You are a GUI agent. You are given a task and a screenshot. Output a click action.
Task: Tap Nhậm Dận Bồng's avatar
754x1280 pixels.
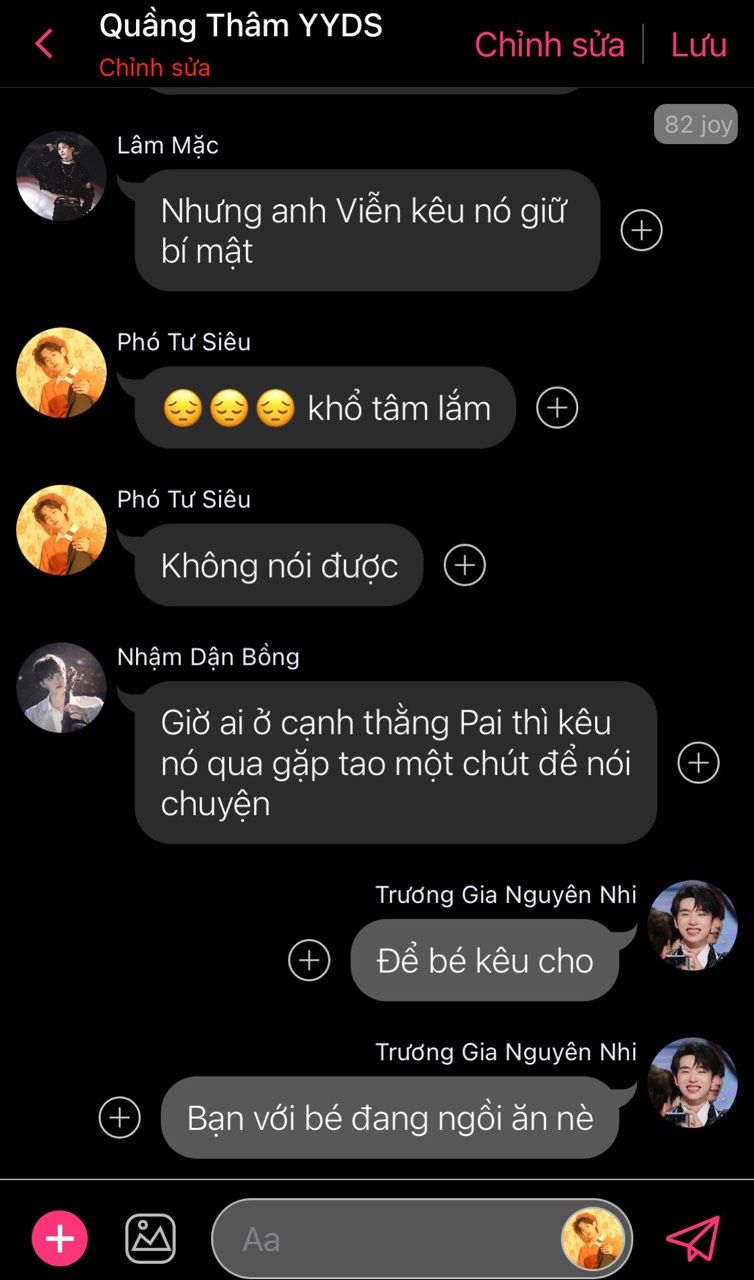(x=62, y=686)
